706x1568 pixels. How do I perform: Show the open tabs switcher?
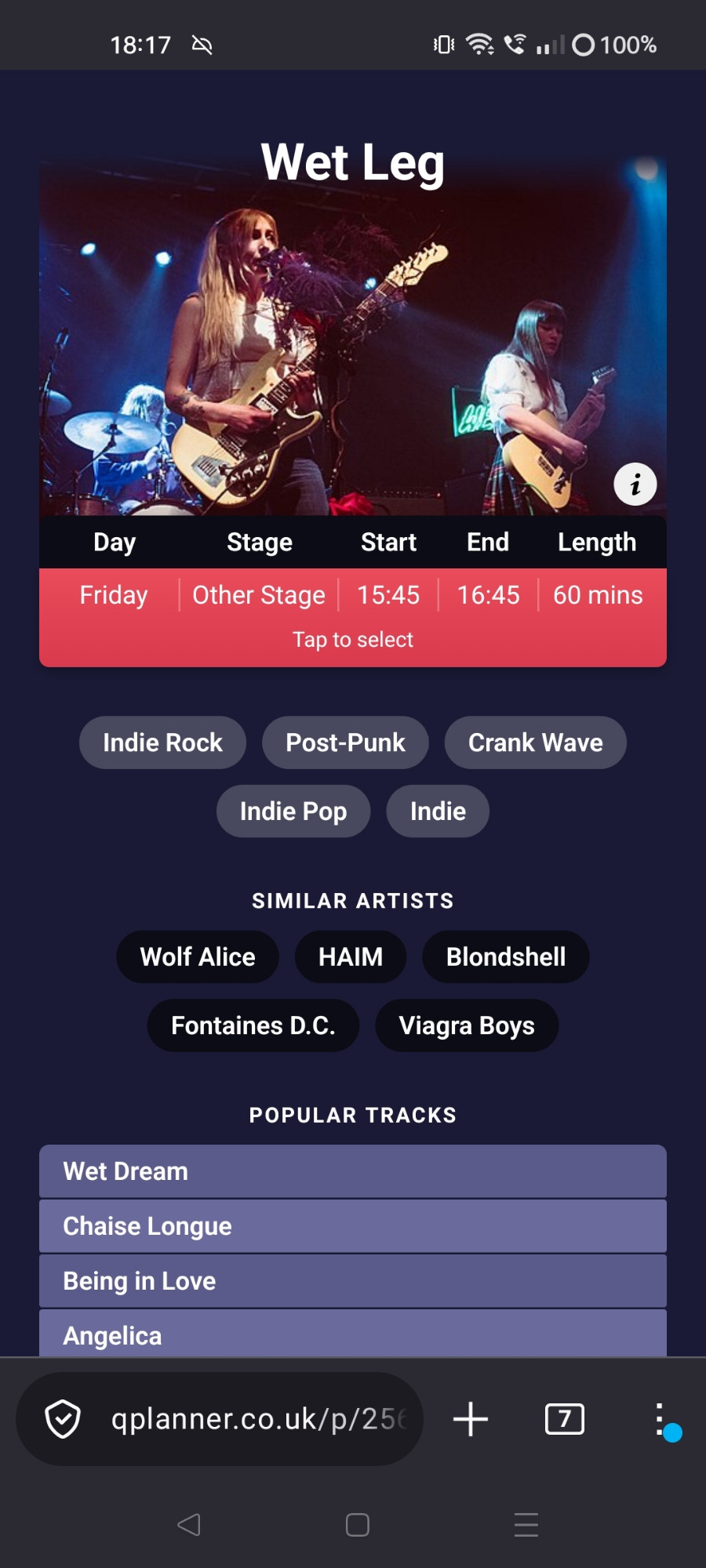[565, 1419]
